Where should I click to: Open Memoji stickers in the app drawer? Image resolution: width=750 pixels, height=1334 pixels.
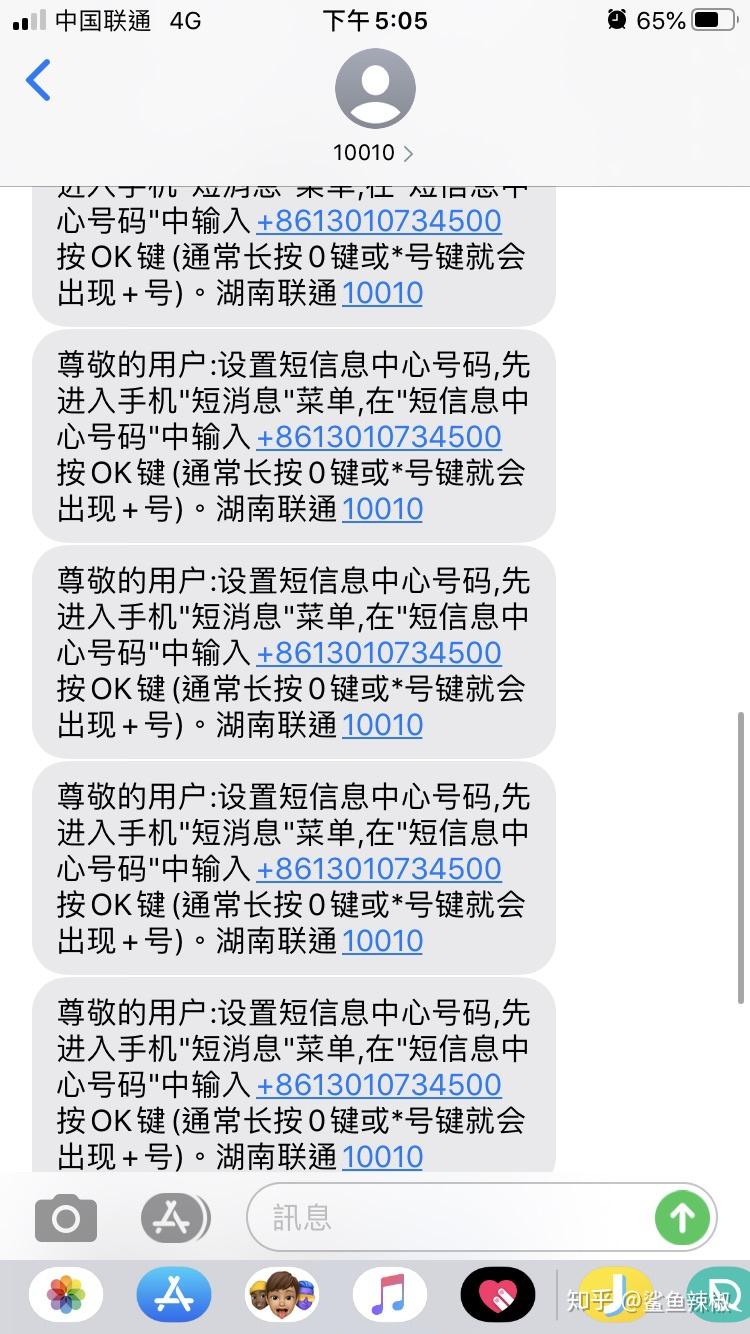282,1295
